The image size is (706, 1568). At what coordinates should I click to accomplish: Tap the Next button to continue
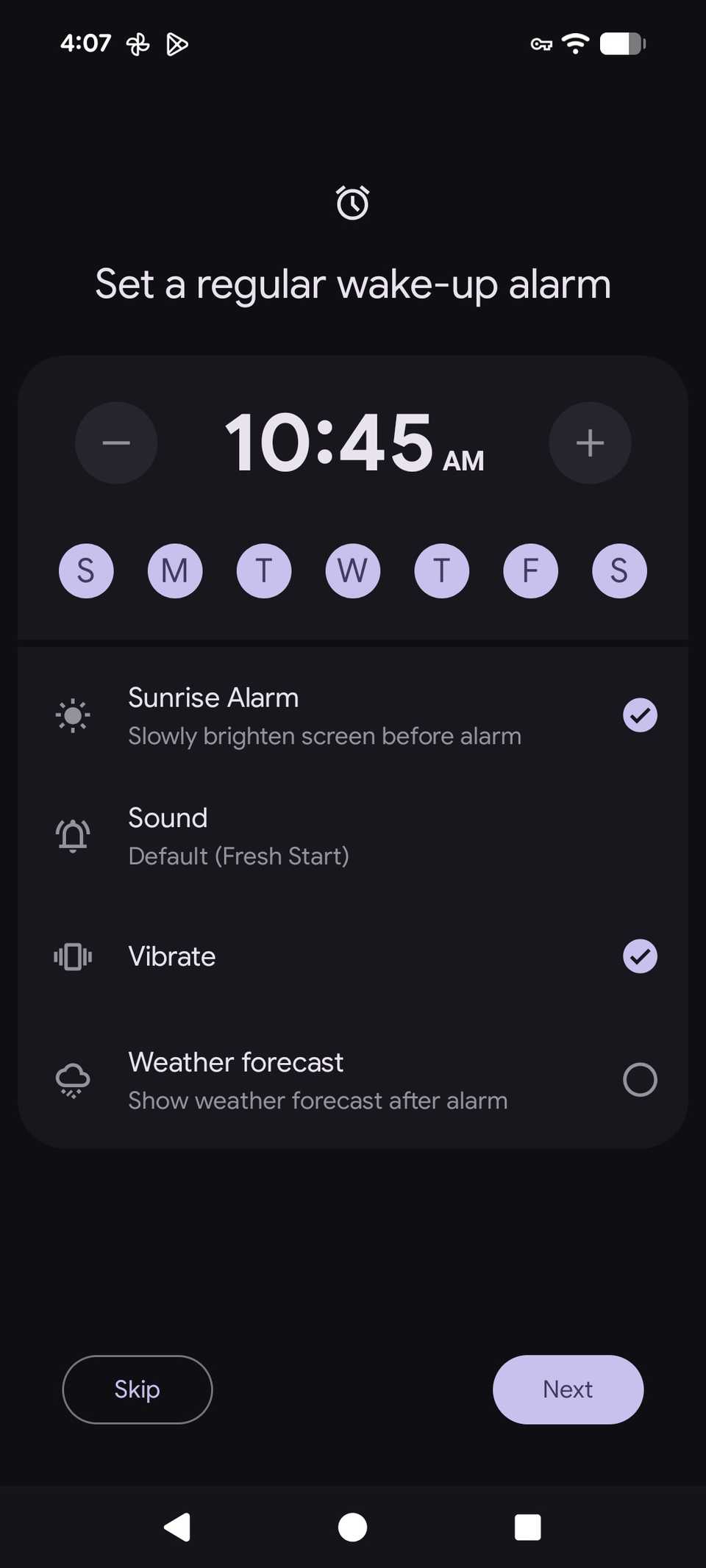[x=568, y=1389]
